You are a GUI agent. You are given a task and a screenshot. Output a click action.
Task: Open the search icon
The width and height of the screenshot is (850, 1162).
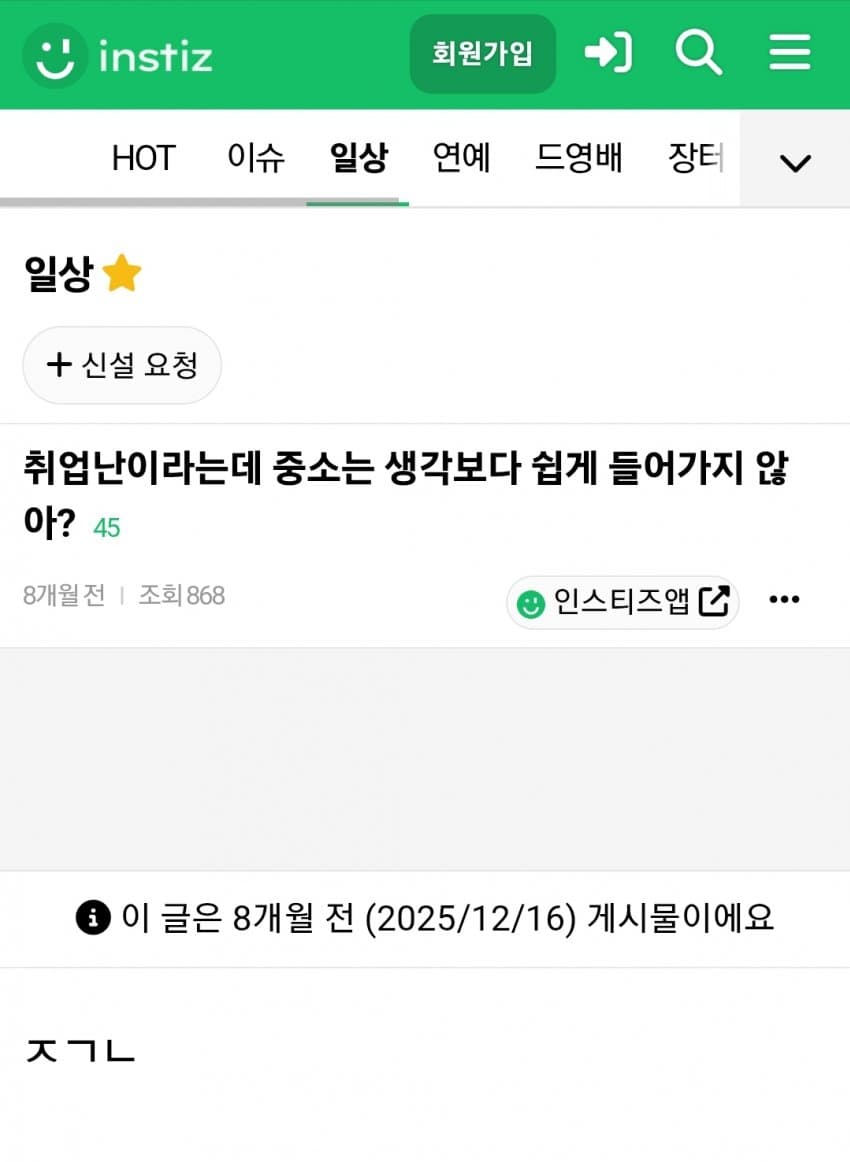point(698,53)
